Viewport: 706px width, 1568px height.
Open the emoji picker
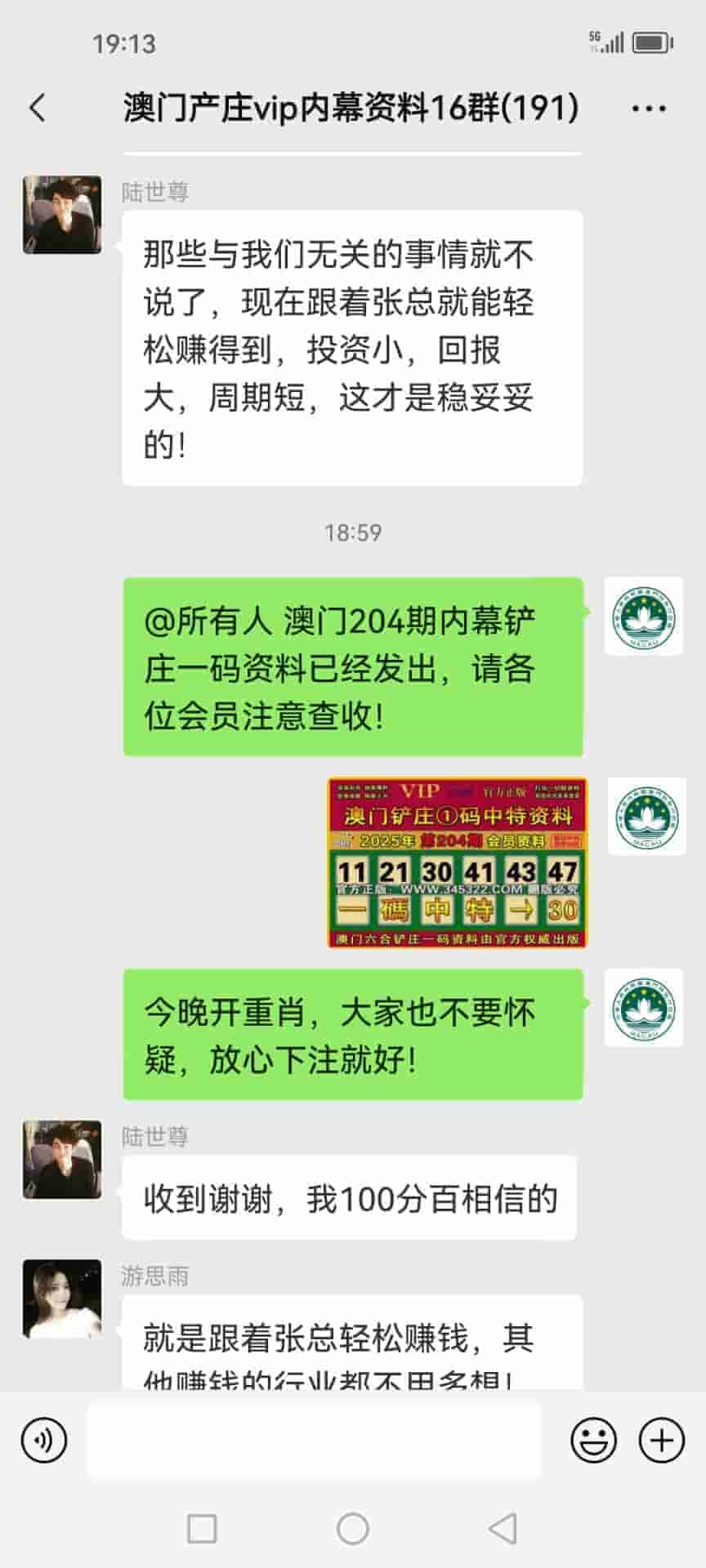593,1440
